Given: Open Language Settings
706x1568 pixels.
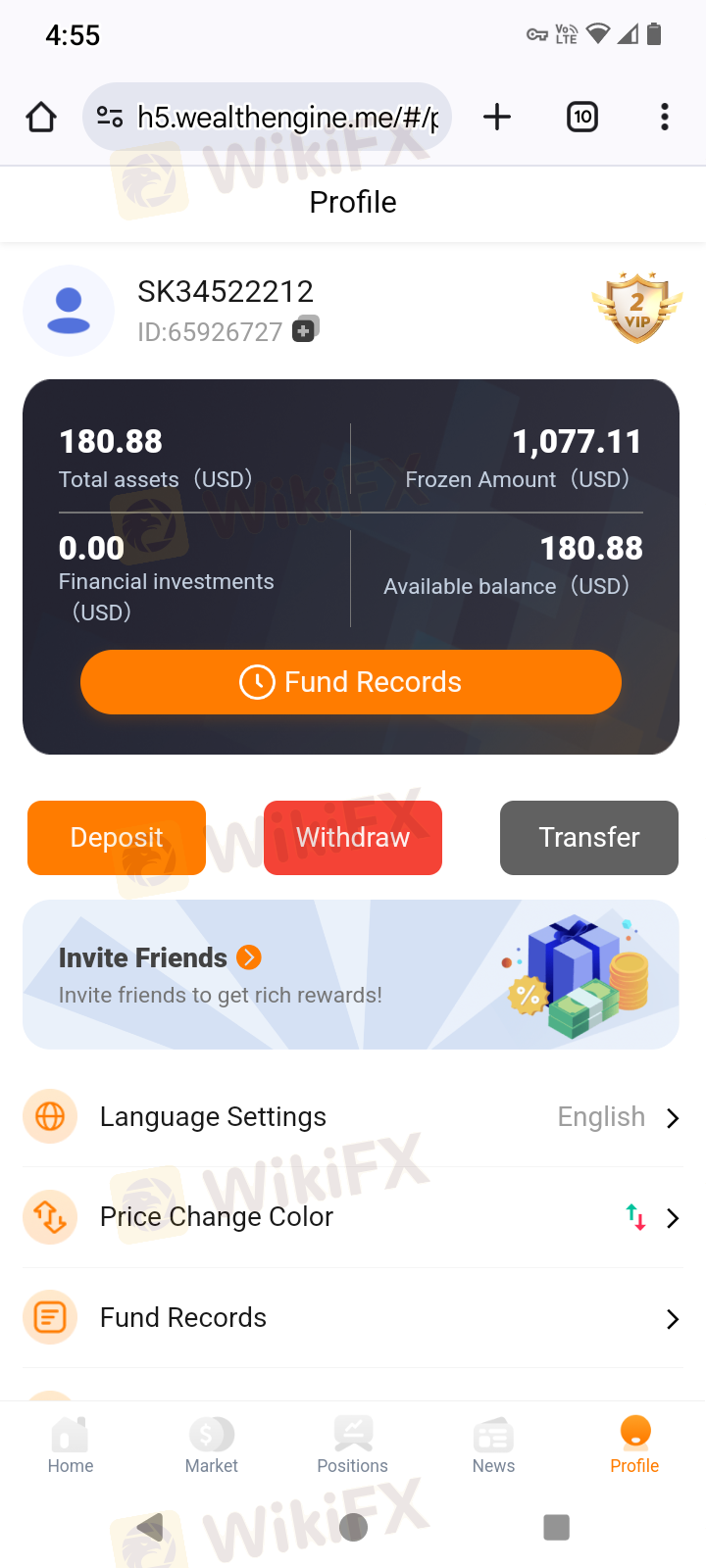Looking at the screenshot, I should pos(351,1117).
